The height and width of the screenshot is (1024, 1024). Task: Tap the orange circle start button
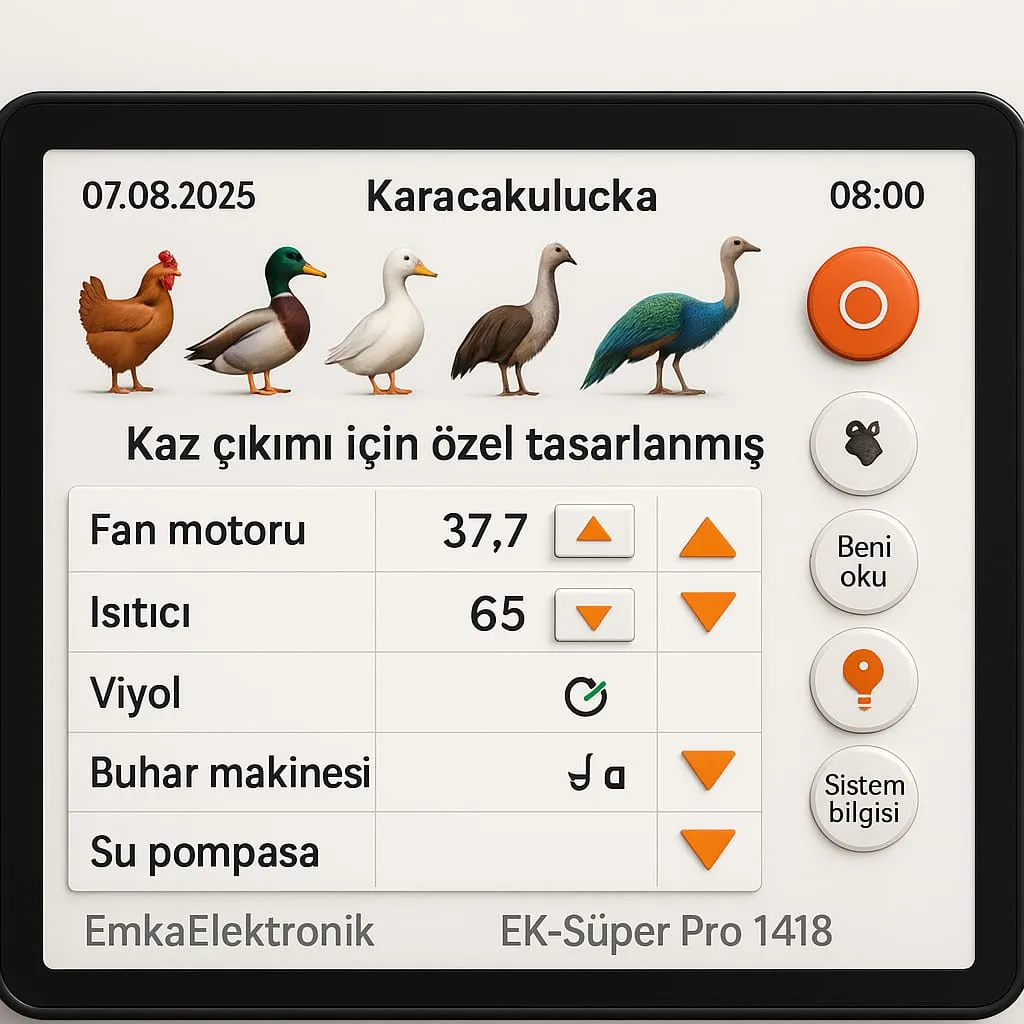tap(862, 304)
